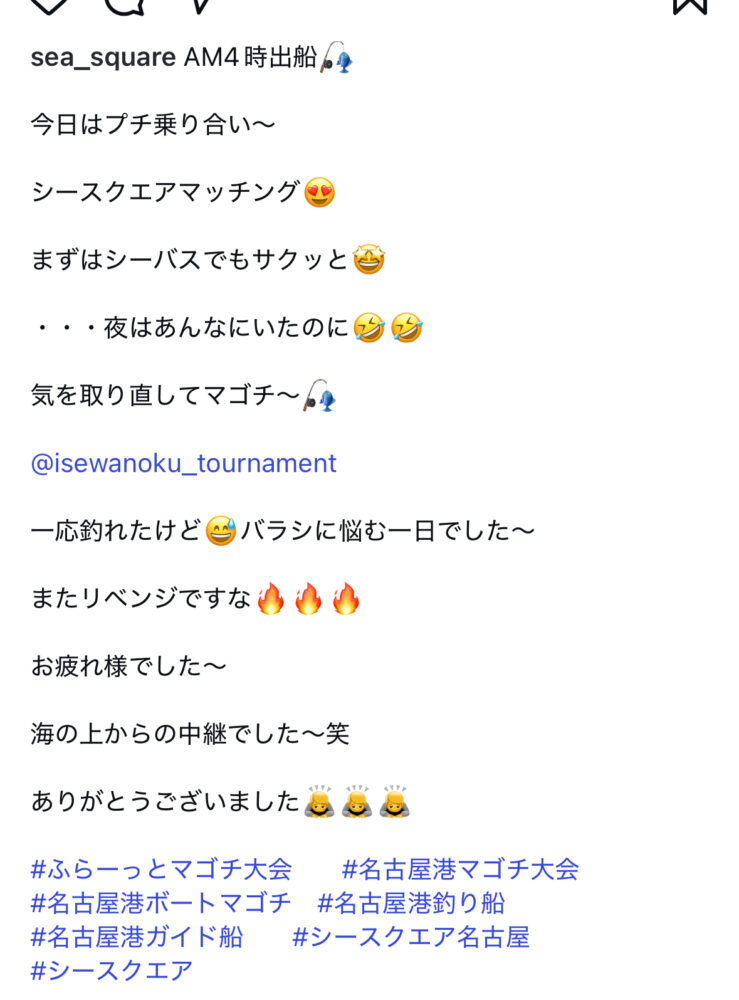Select the #名古屋港ガイド船 hashtag
The image size is (739, 1000).
click(137, 938)
